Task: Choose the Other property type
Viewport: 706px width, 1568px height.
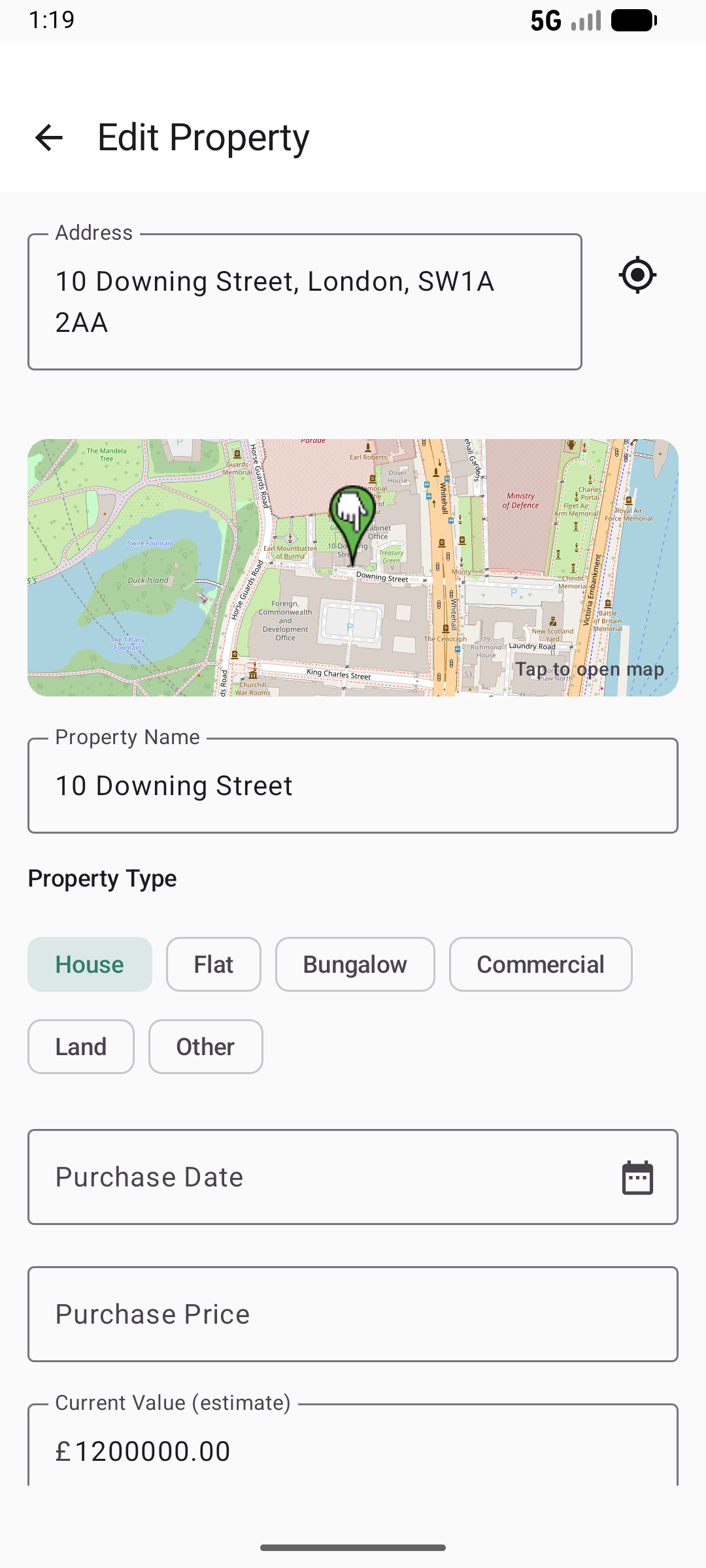Action: click(x=205, y=1046)
